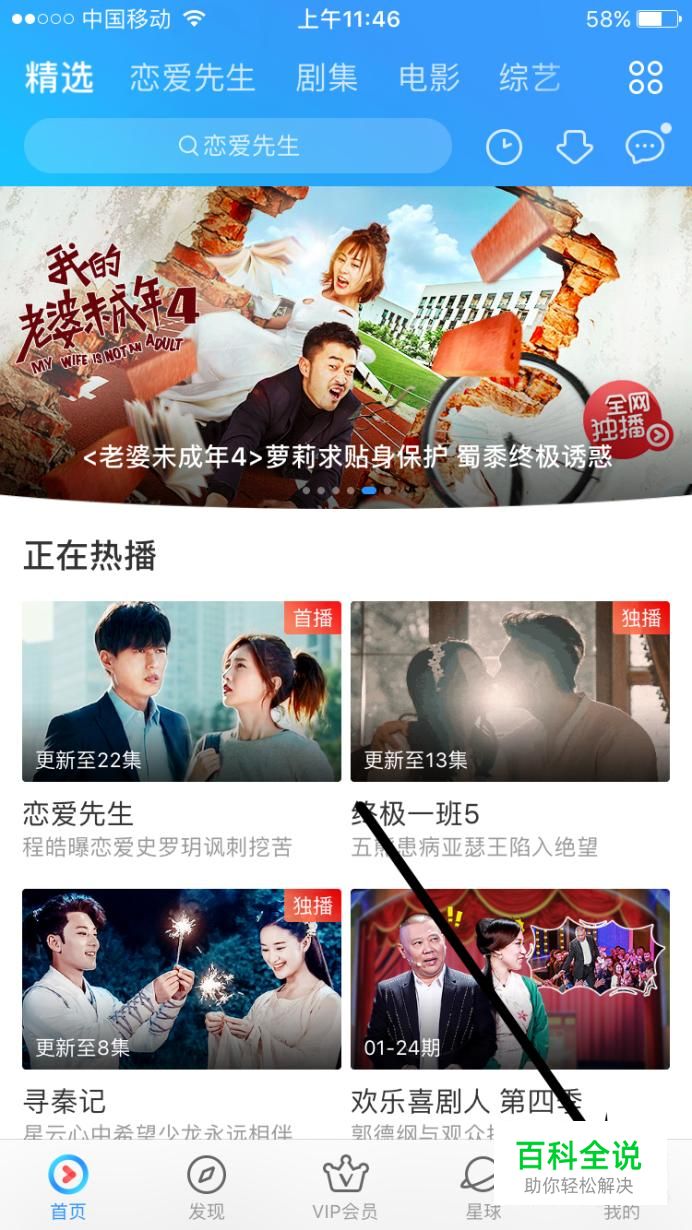Play the 恋爱先生 show card

click(181, 691)
